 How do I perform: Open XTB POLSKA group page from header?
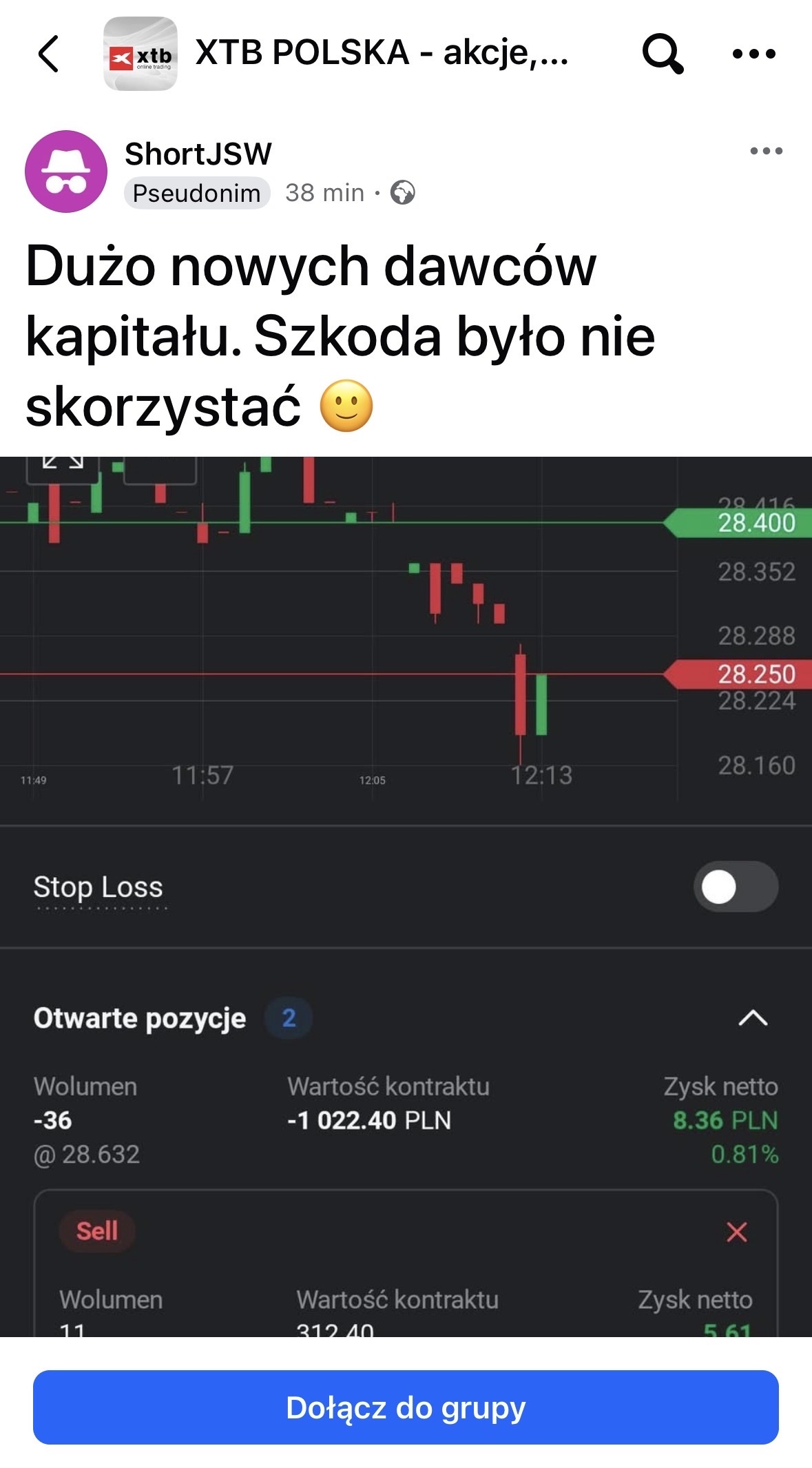381,53
